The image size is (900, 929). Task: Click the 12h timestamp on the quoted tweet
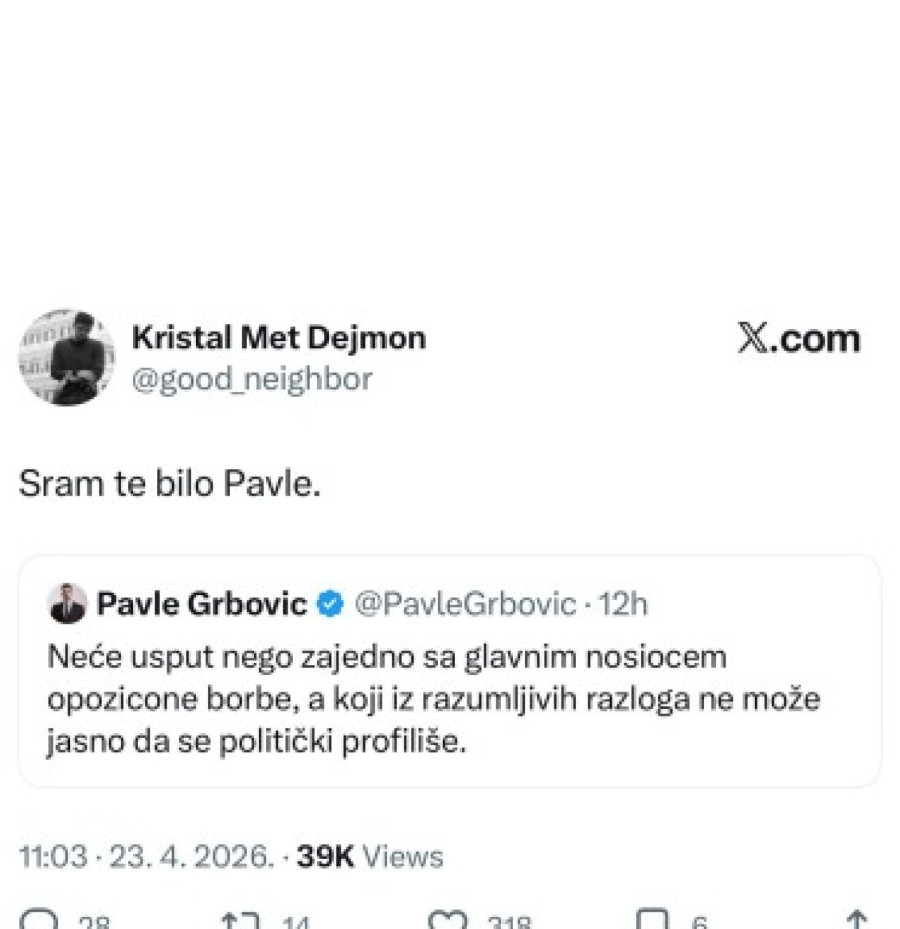click(630, 604)
